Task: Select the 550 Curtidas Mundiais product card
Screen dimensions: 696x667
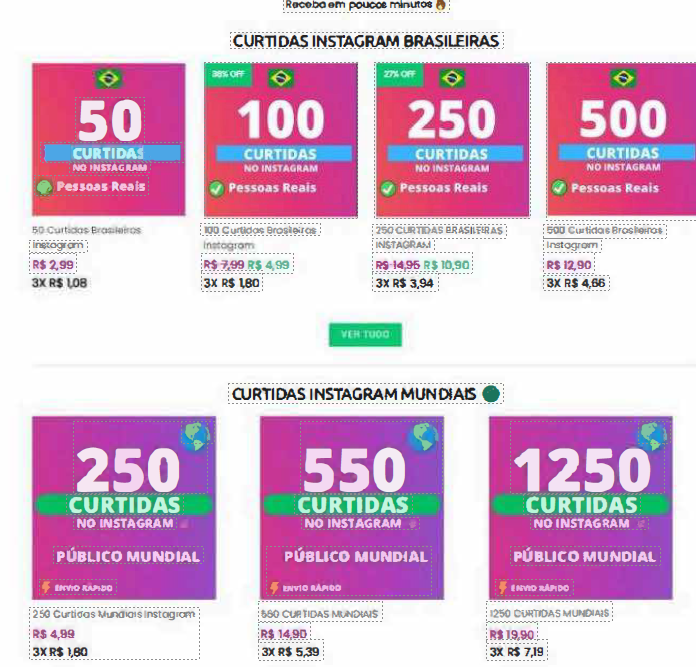Action: pyautogui.click(x=352, y=508)
